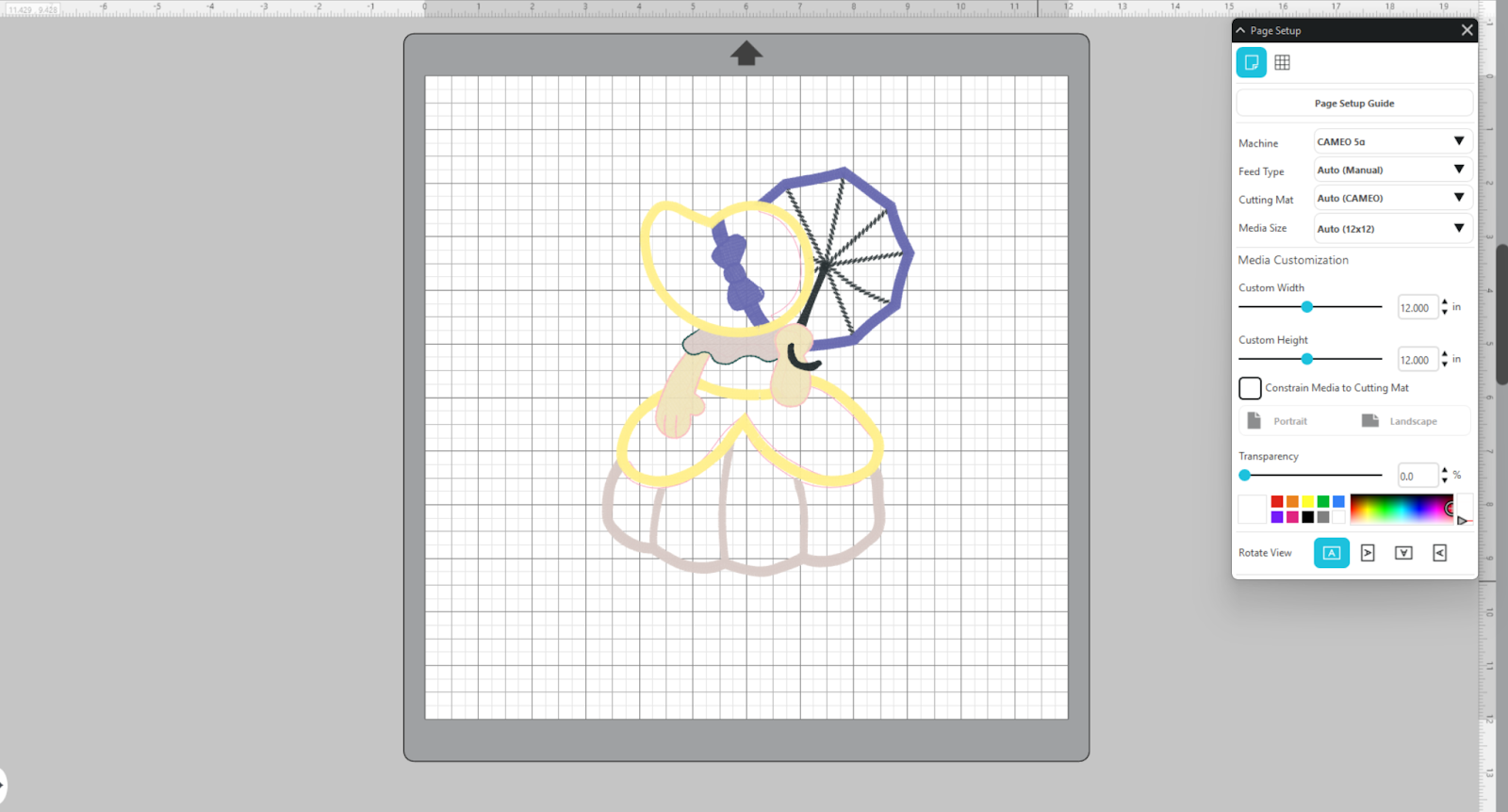Viewport: 1508px width, 812px height.
Task: Switch to Landscape orientation
Action: [1400, 421]
